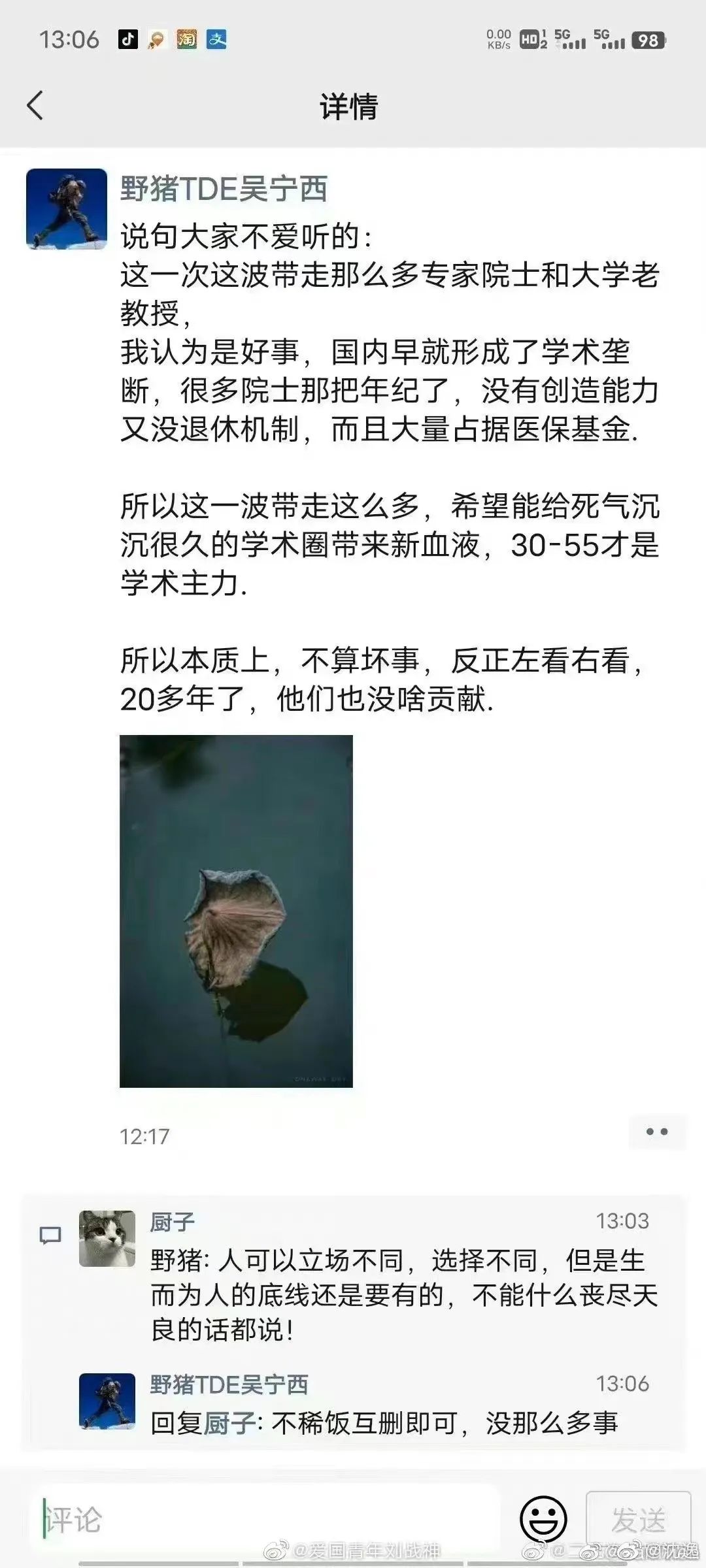The height and width of the screenshot is (1568, 706).
Task: Open the poster's profile picture above the post
Action: click(67, 209)
